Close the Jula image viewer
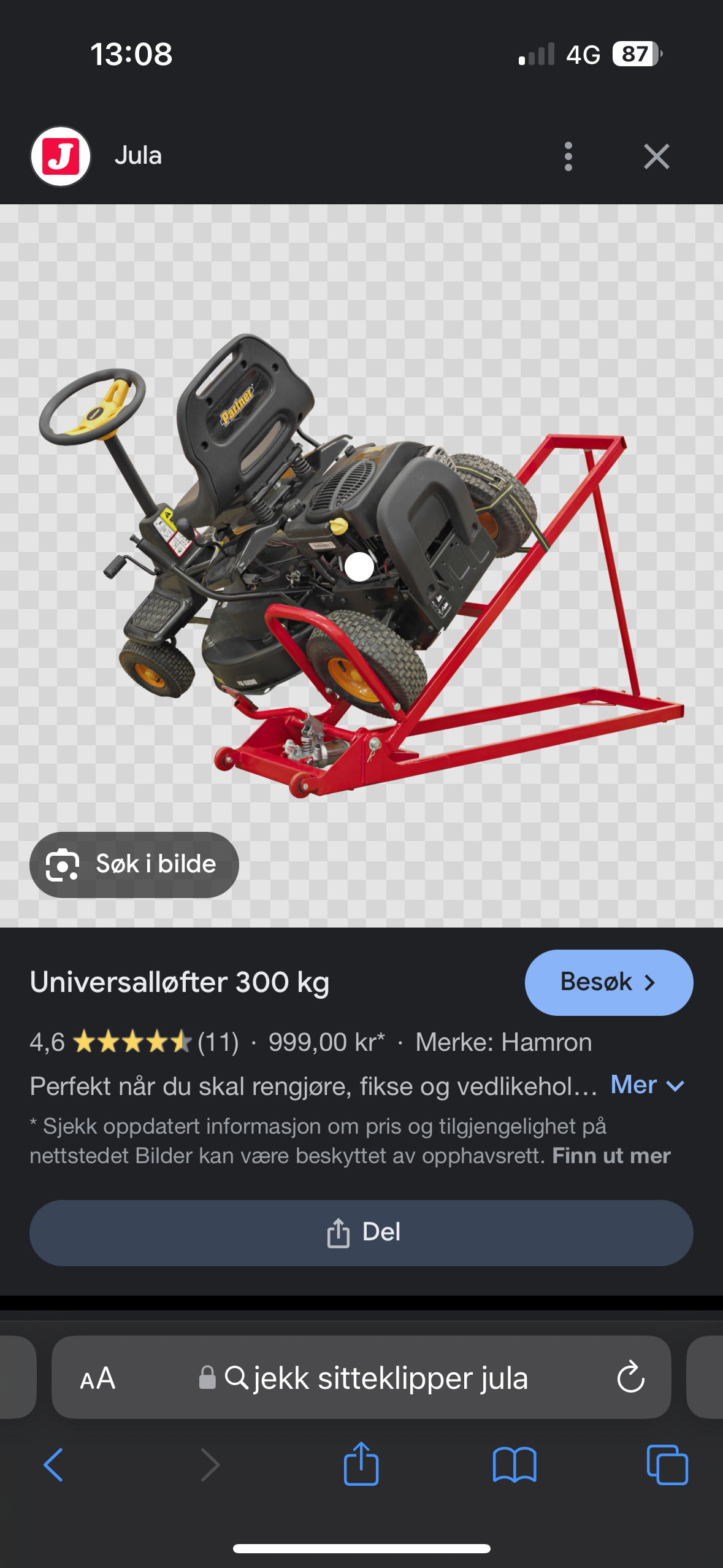The image size is (723, 1568). pos(656,156)
